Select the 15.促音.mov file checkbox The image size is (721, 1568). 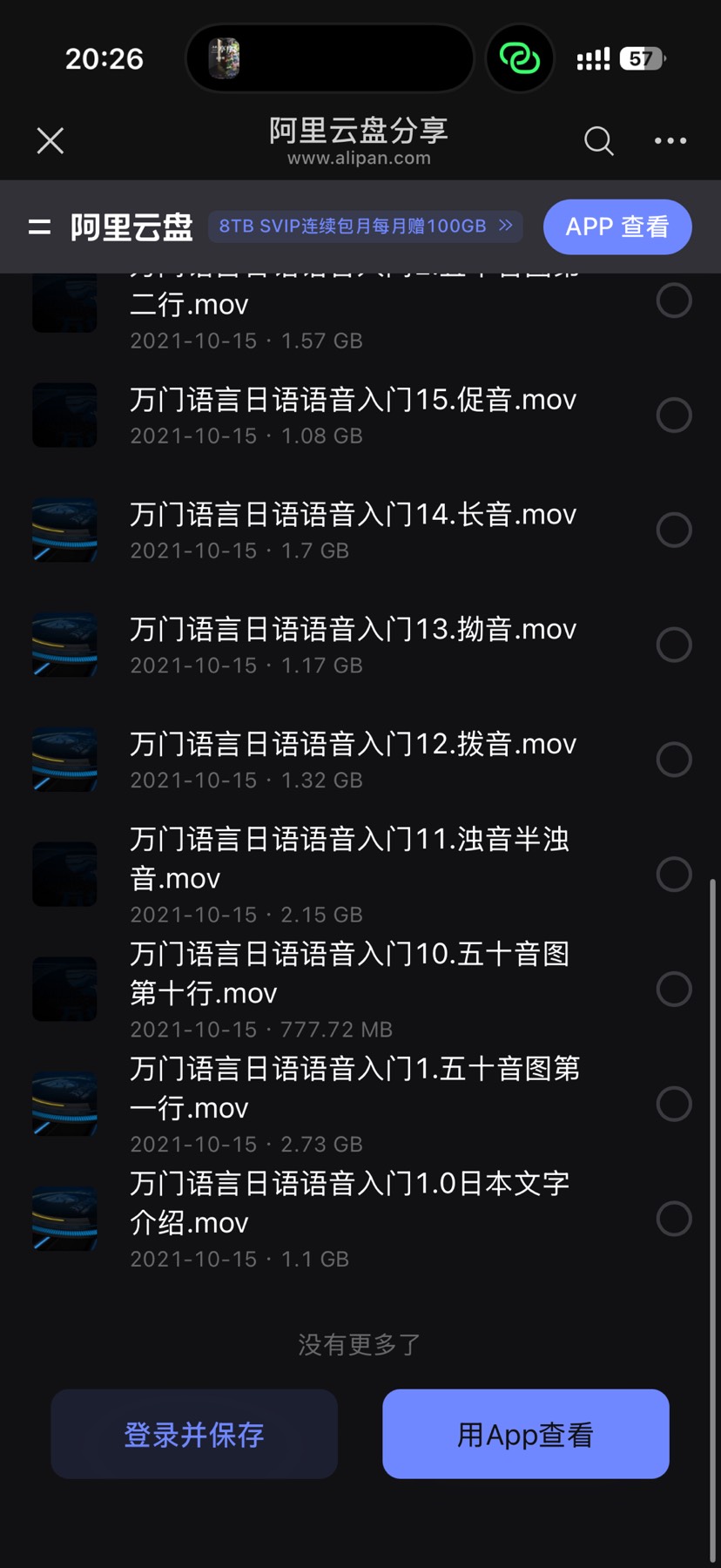point(674,415)
